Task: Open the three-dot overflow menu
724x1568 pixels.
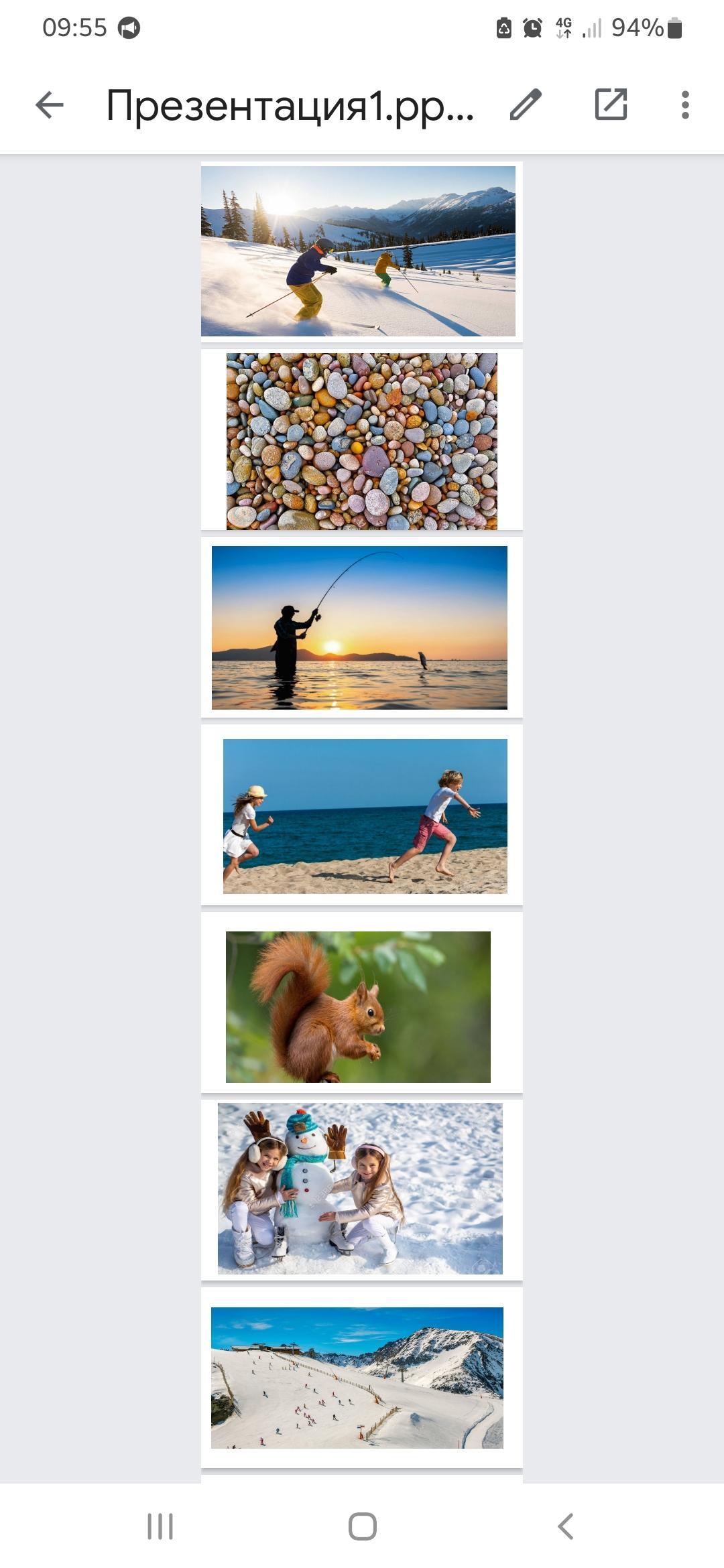Action: pyautogui.click(x=684, y=105)
